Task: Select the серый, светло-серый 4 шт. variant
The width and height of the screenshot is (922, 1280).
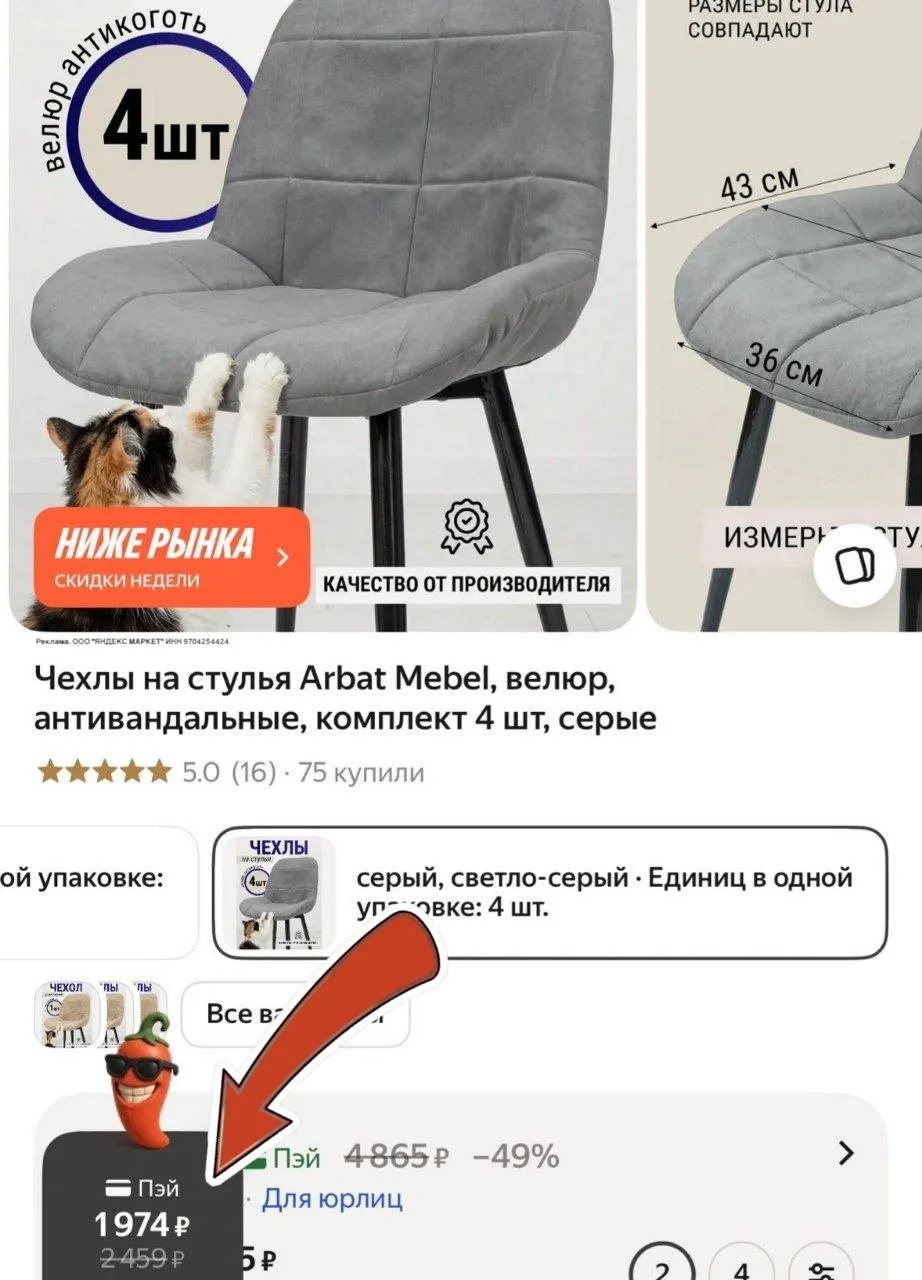Action: pos(549,892)
